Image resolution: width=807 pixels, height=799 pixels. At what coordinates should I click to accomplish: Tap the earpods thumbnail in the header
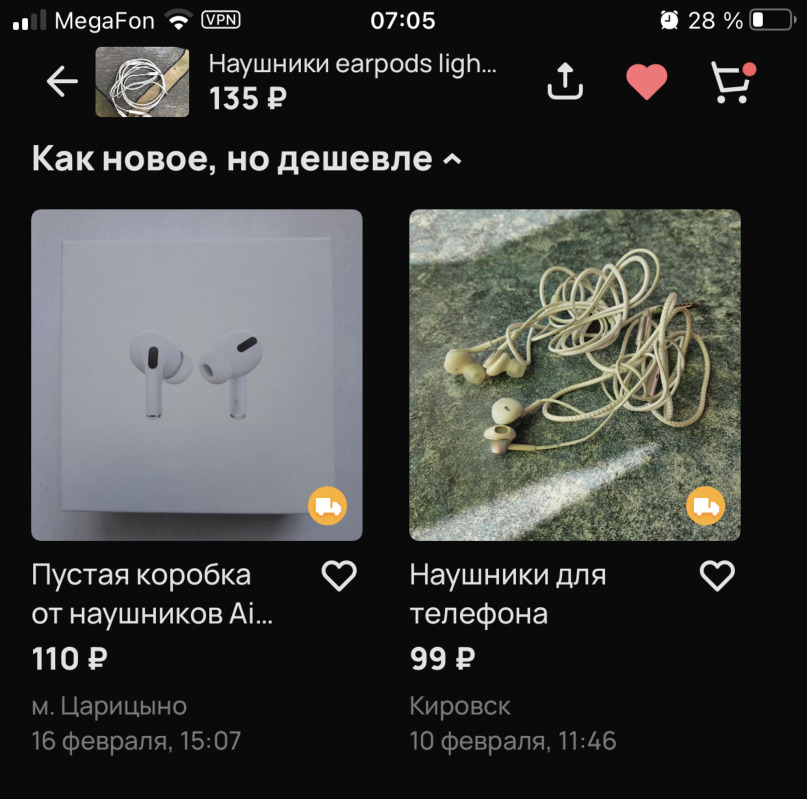coord(140,82)
